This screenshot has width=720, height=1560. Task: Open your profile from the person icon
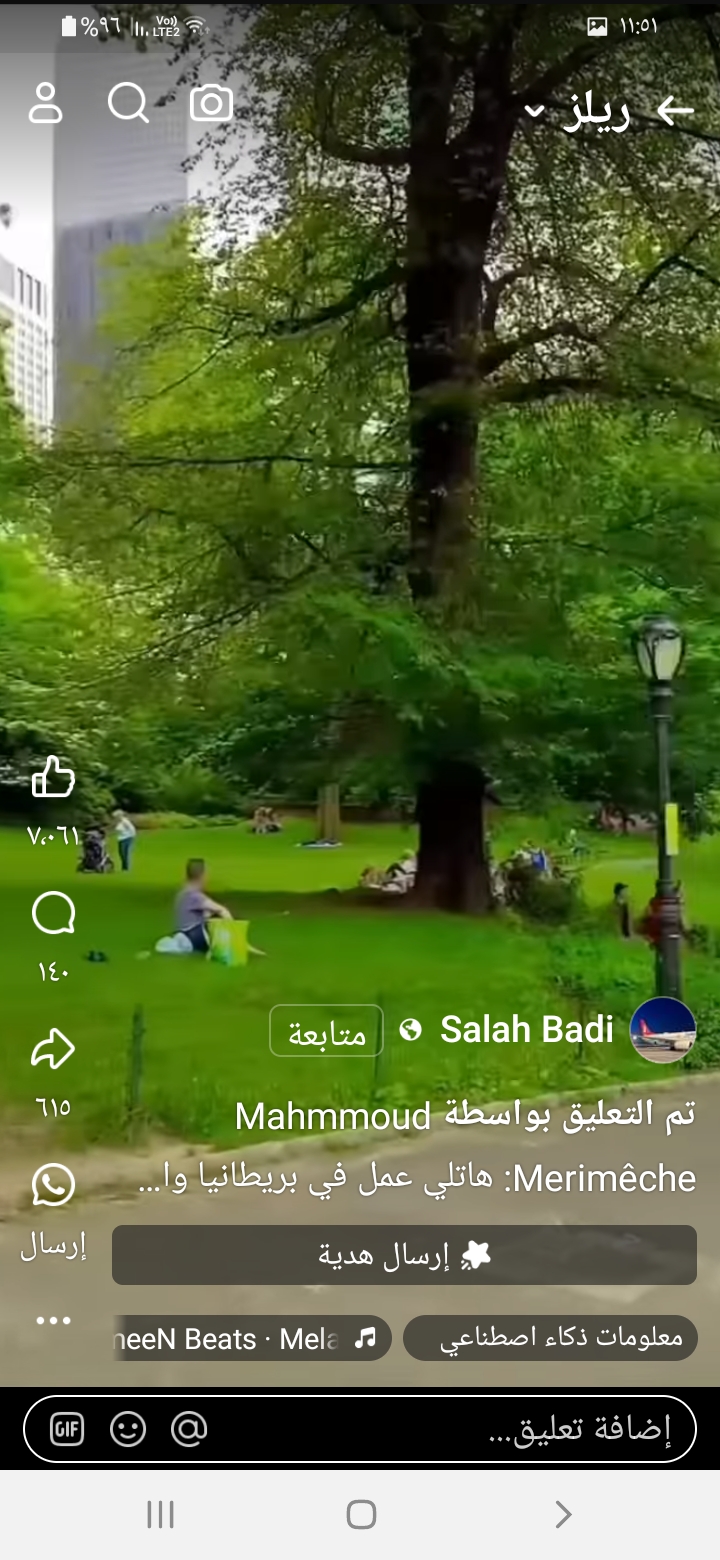coord(45,103)
